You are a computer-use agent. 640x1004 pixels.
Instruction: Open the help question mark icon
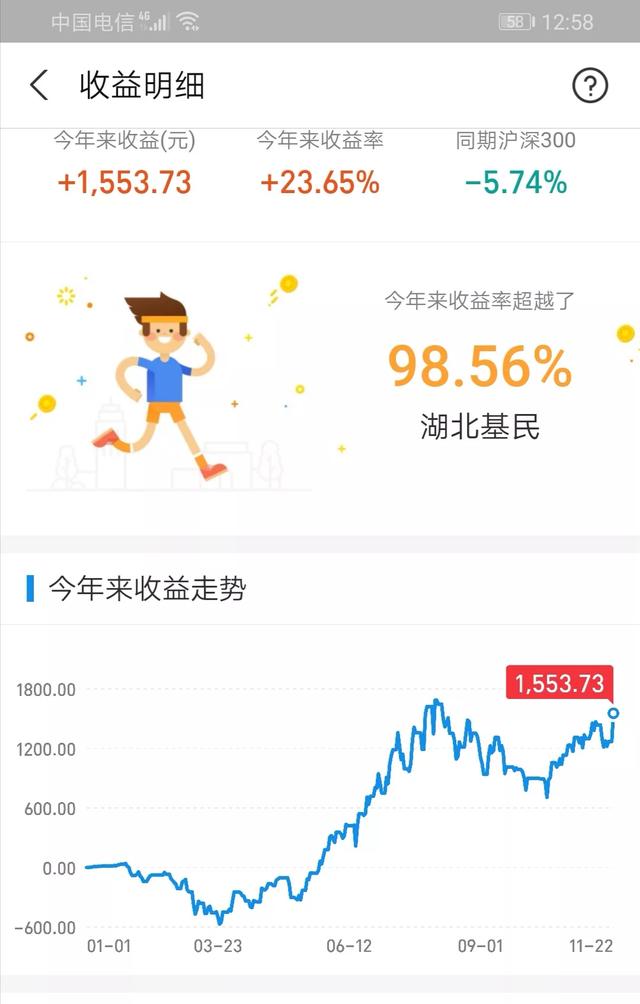pyautogui.click(x=590, y=86)
